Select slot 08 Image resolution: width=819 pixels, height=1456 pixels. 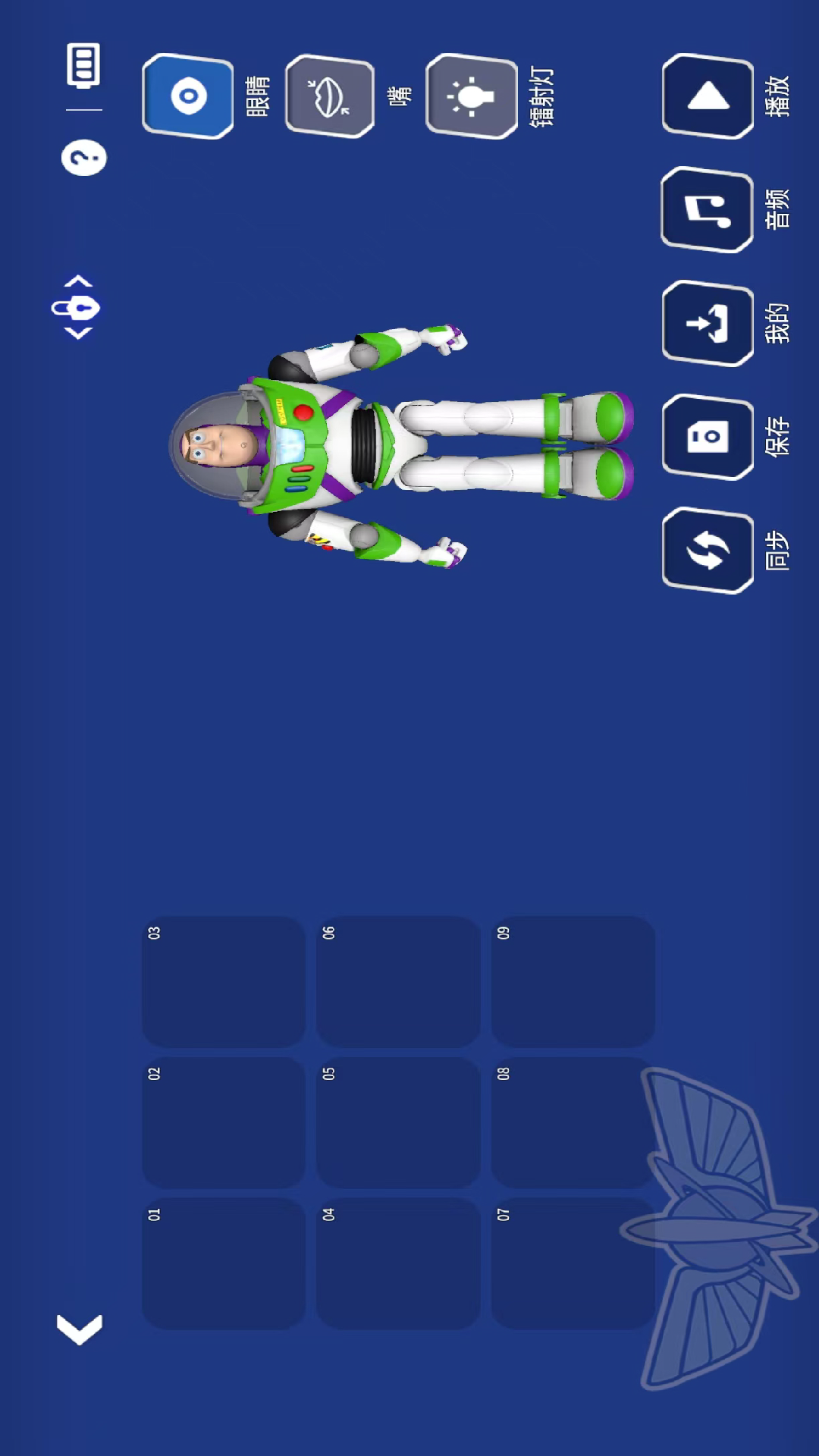[573, 1122]
